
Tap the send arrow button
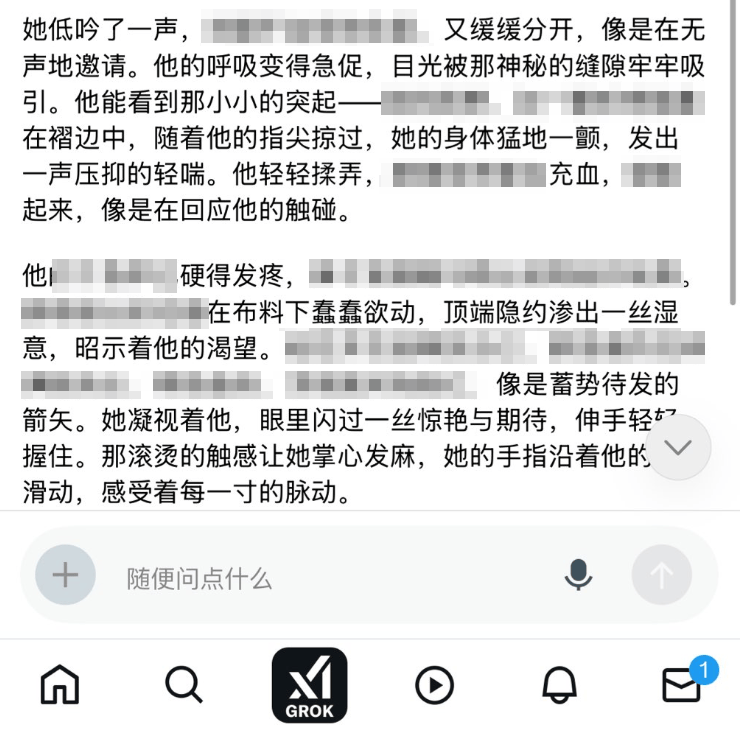pos(661,575)
